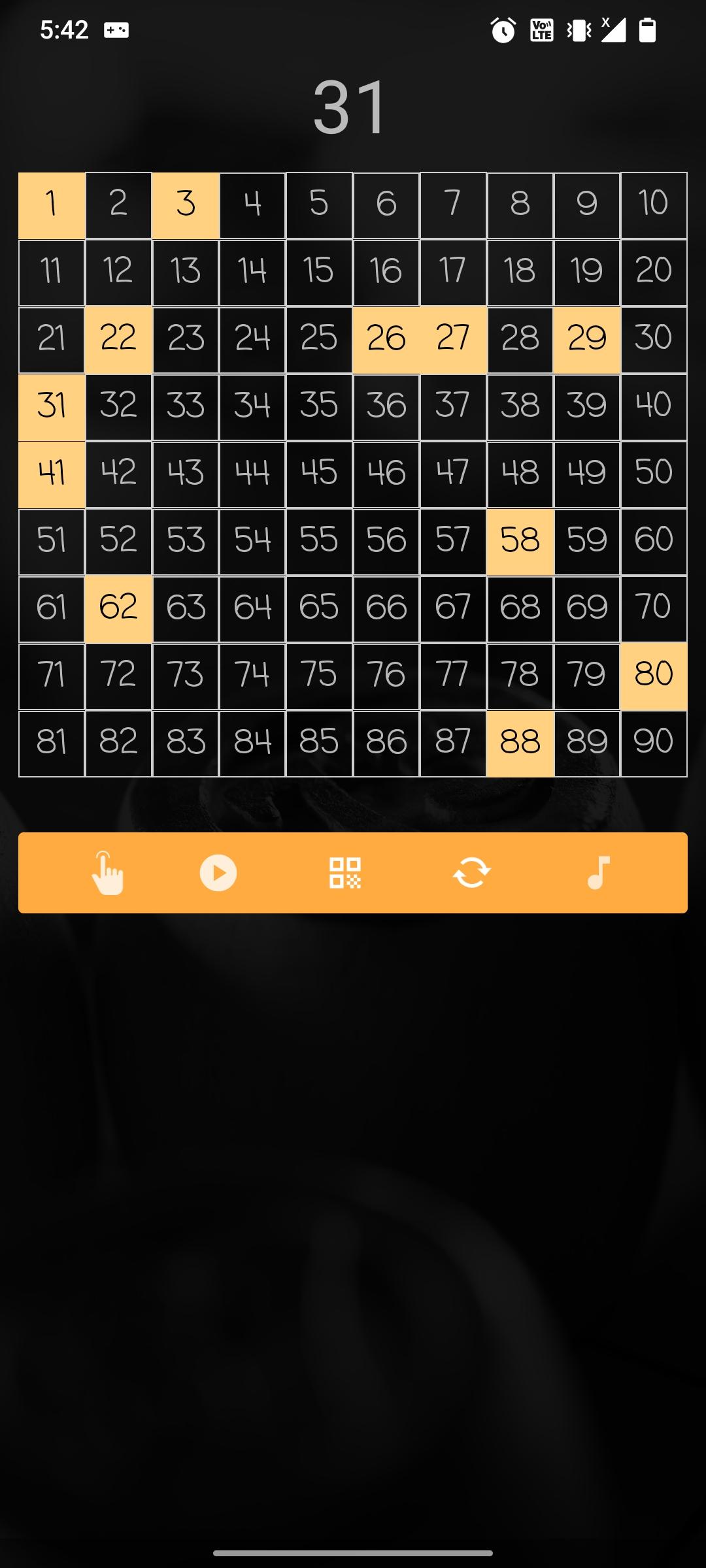Tap the manual draw hand icon

pyautogui.click(x=107, y=873)
